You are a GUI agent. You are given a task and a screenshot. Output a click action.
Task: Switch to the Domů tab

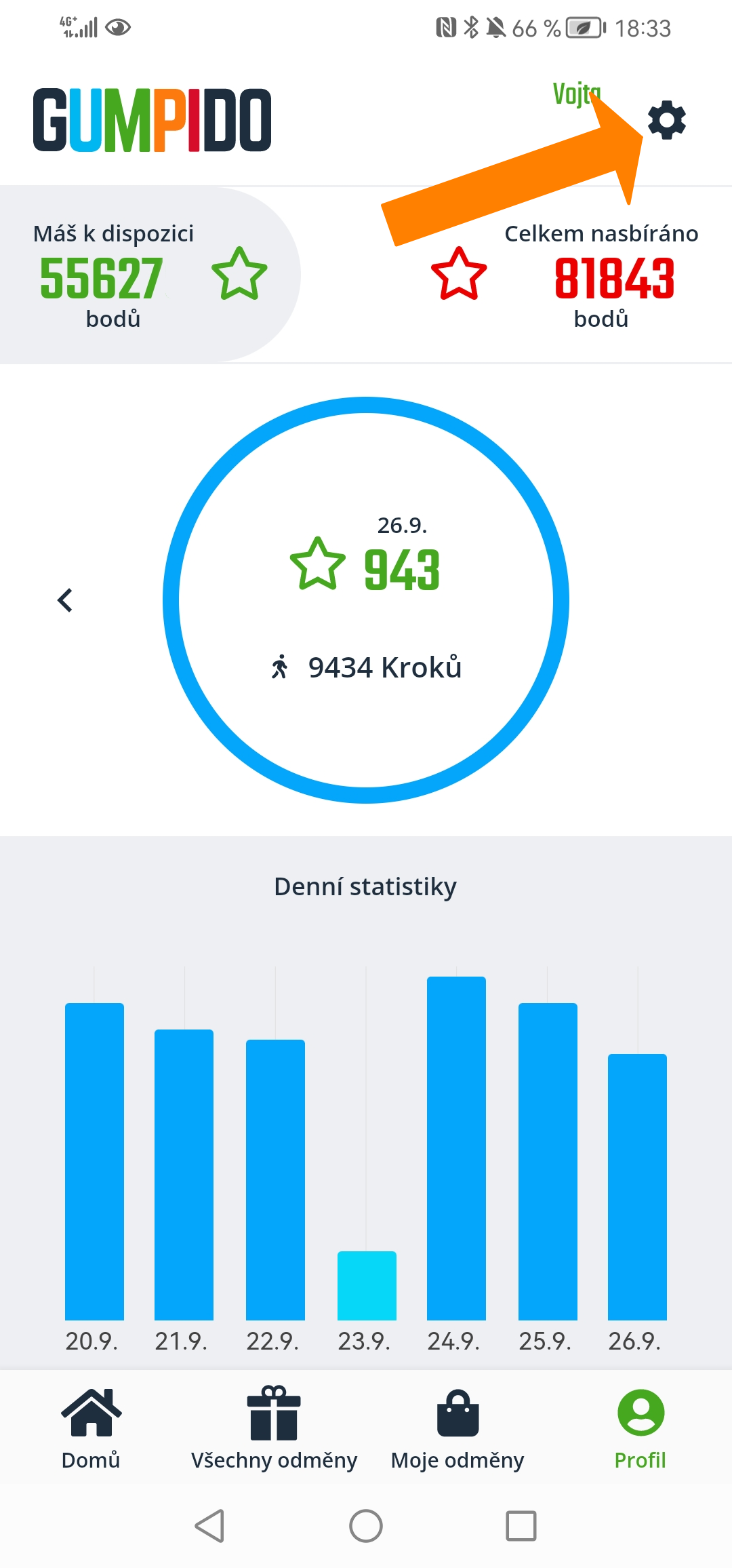[x=91, y=1428]
